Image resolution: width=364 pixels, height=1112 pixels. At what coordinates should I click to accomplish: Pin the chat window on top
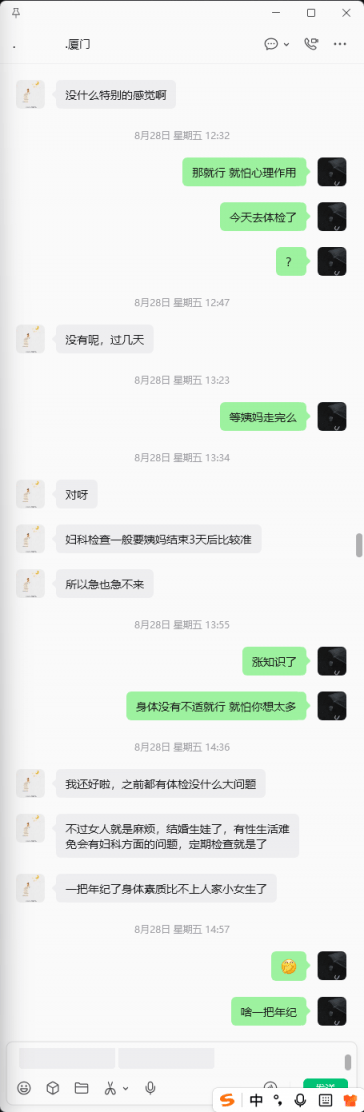(16, 13)
